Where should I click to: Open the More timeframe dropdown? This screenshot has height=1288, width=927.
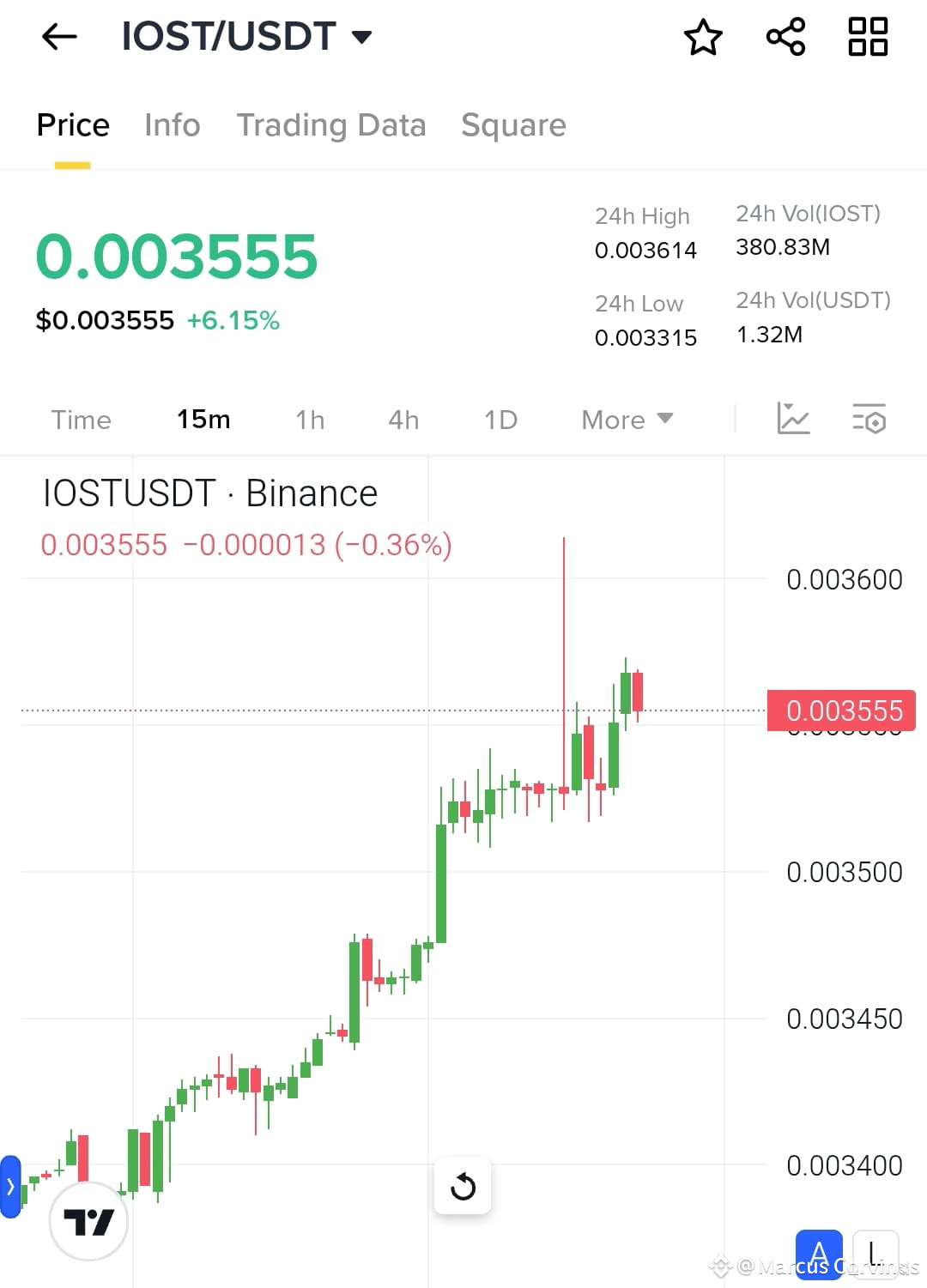pos(627,420)
